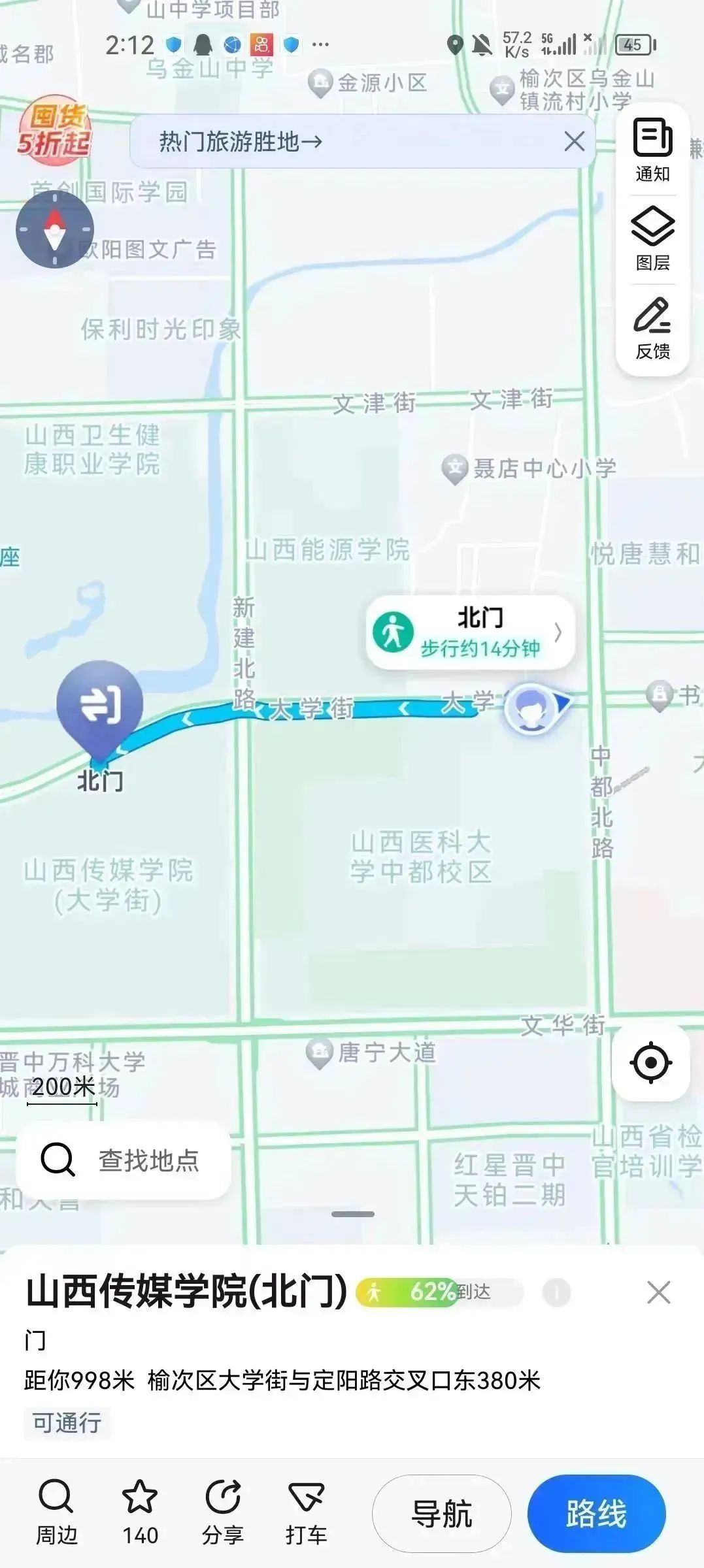
Task: Open the 国货5折起 promotion badge
Action: 54,131
